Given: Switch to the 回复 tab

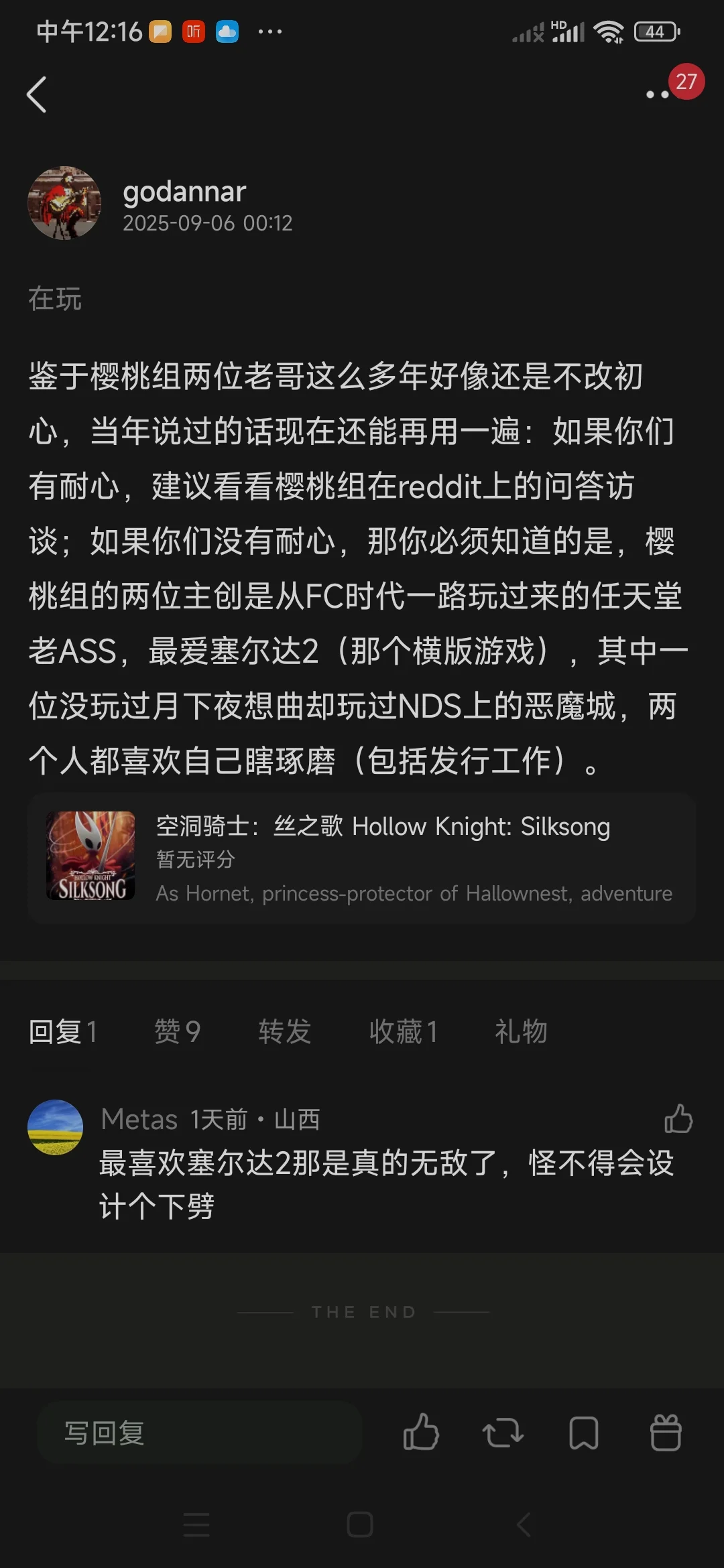Looking at the screenshot, I should pos(62,1031).
